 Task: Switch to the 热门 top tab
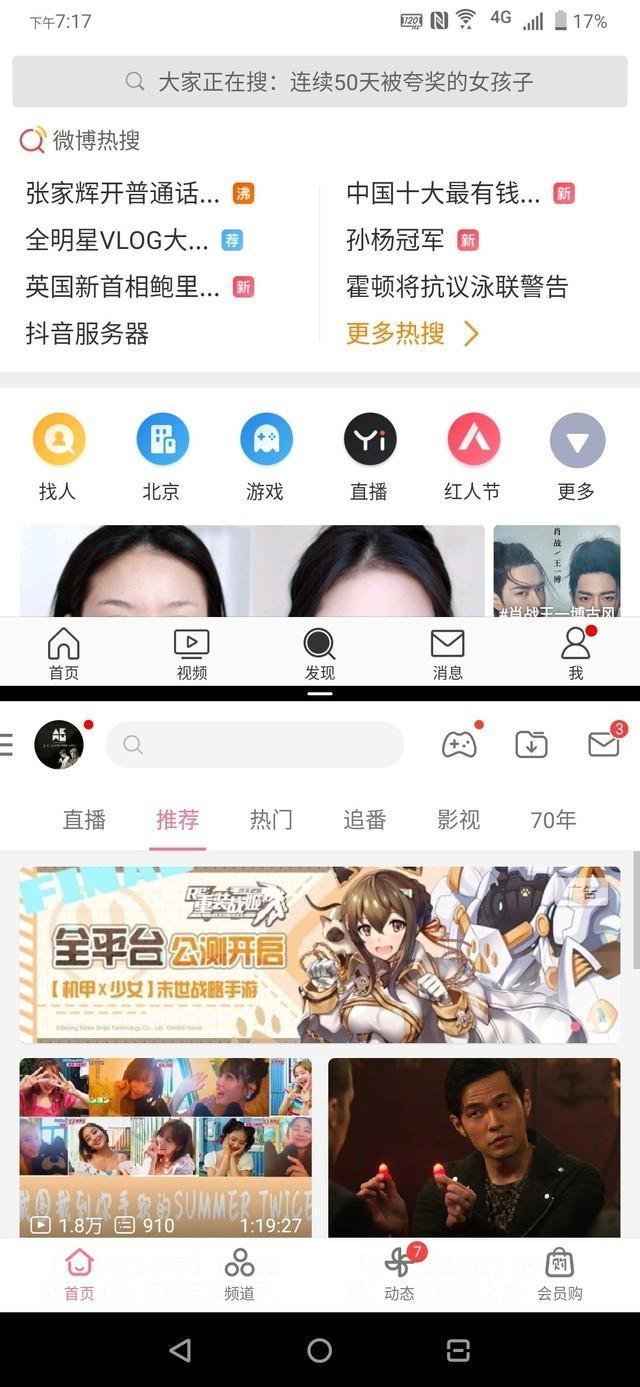(271, 820)
